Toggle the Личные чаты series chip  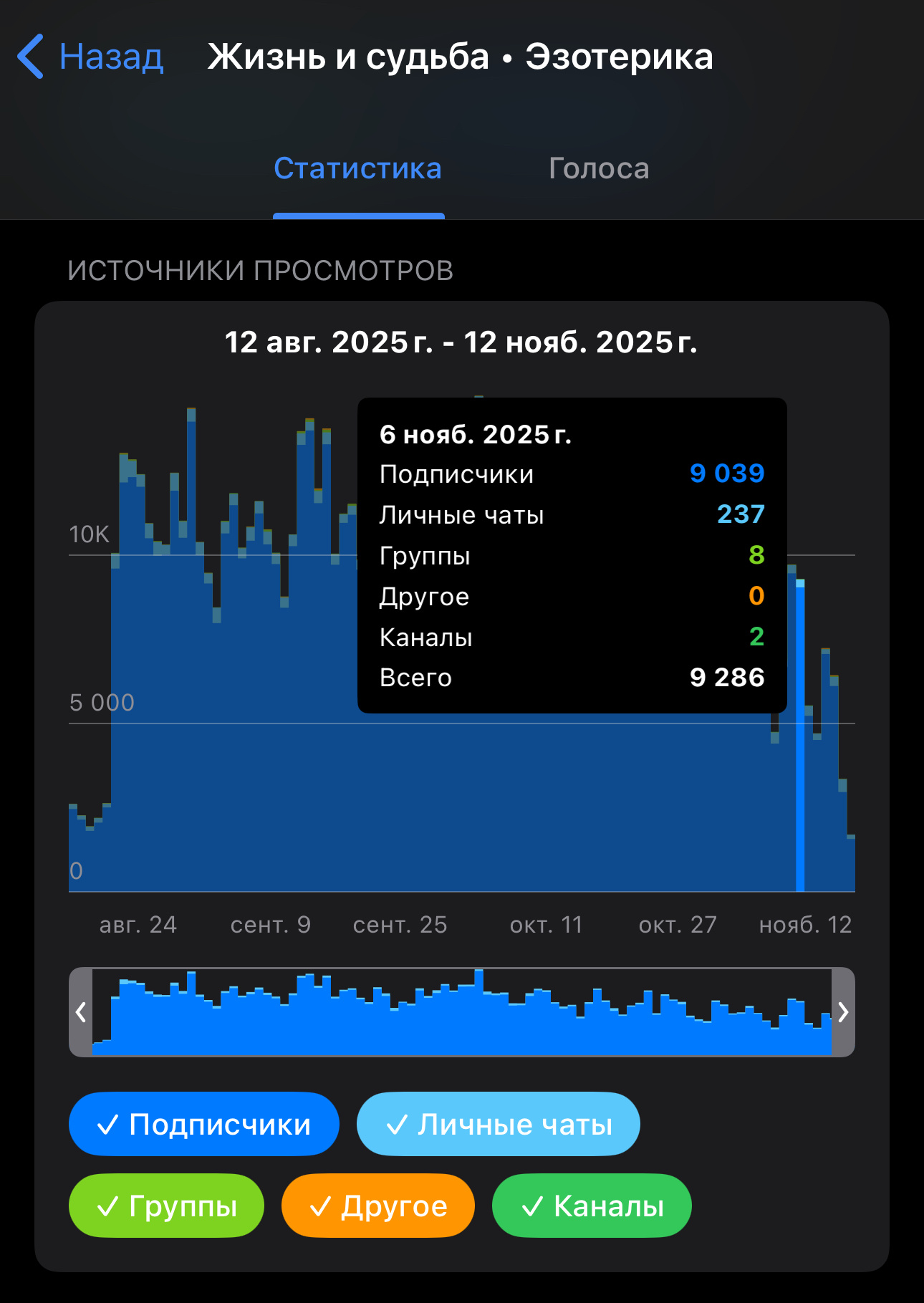point(499,1124)
